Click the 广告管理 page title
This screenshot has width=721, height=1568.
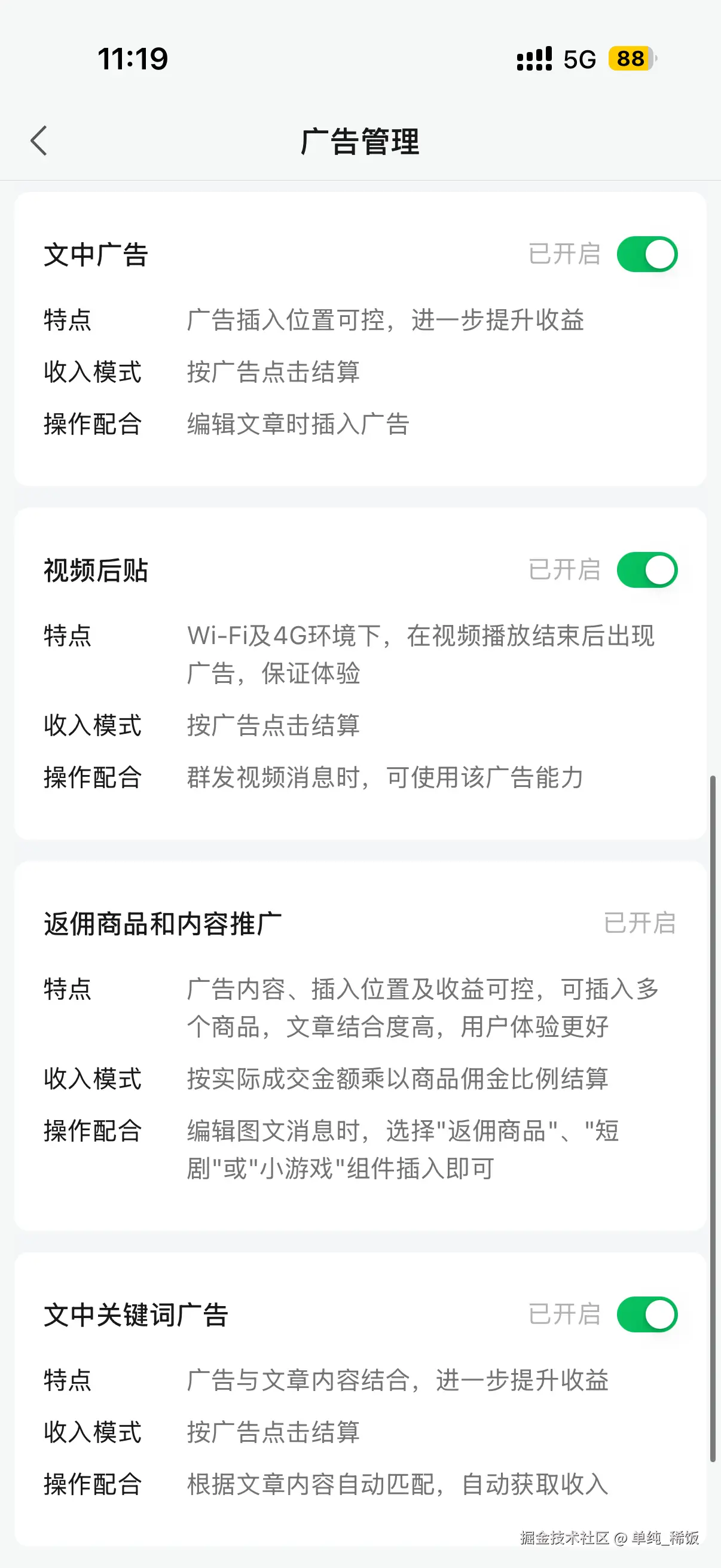point(360,140)
